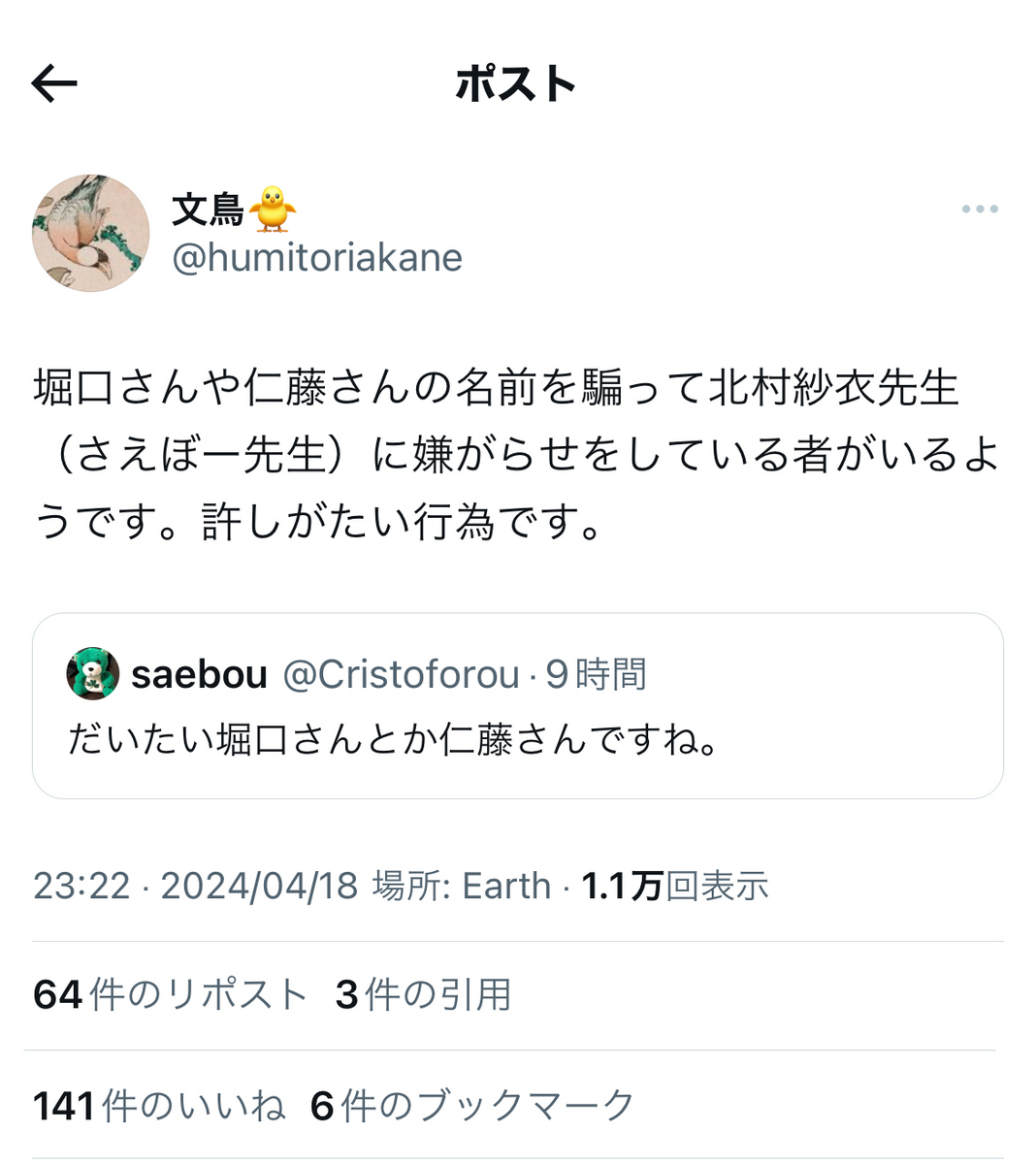
Task: Go back using the arrow
Action: [x=54, y=84]
